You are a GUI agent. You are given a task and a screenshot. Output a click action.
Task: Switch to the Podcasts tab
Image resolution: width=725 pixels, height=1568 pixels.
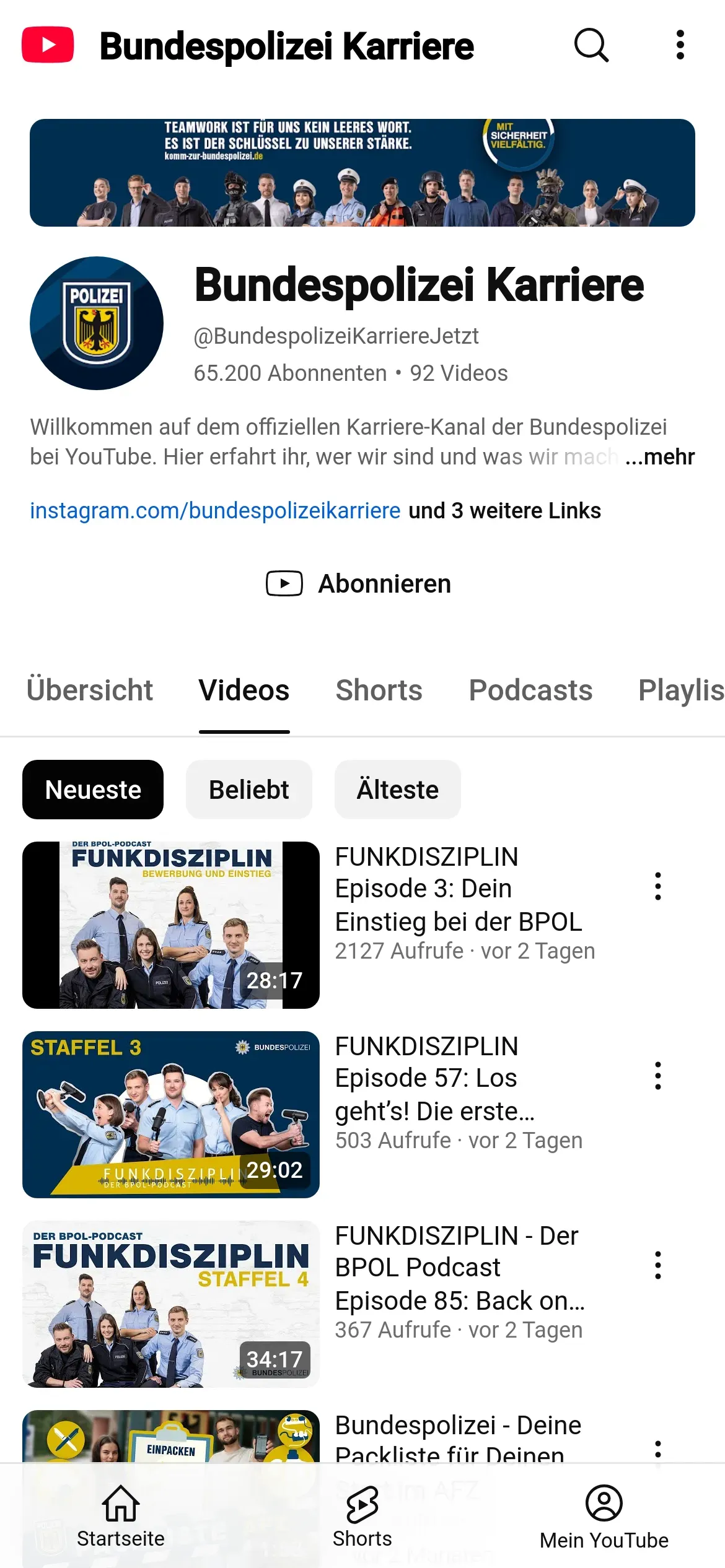(530, 690)
